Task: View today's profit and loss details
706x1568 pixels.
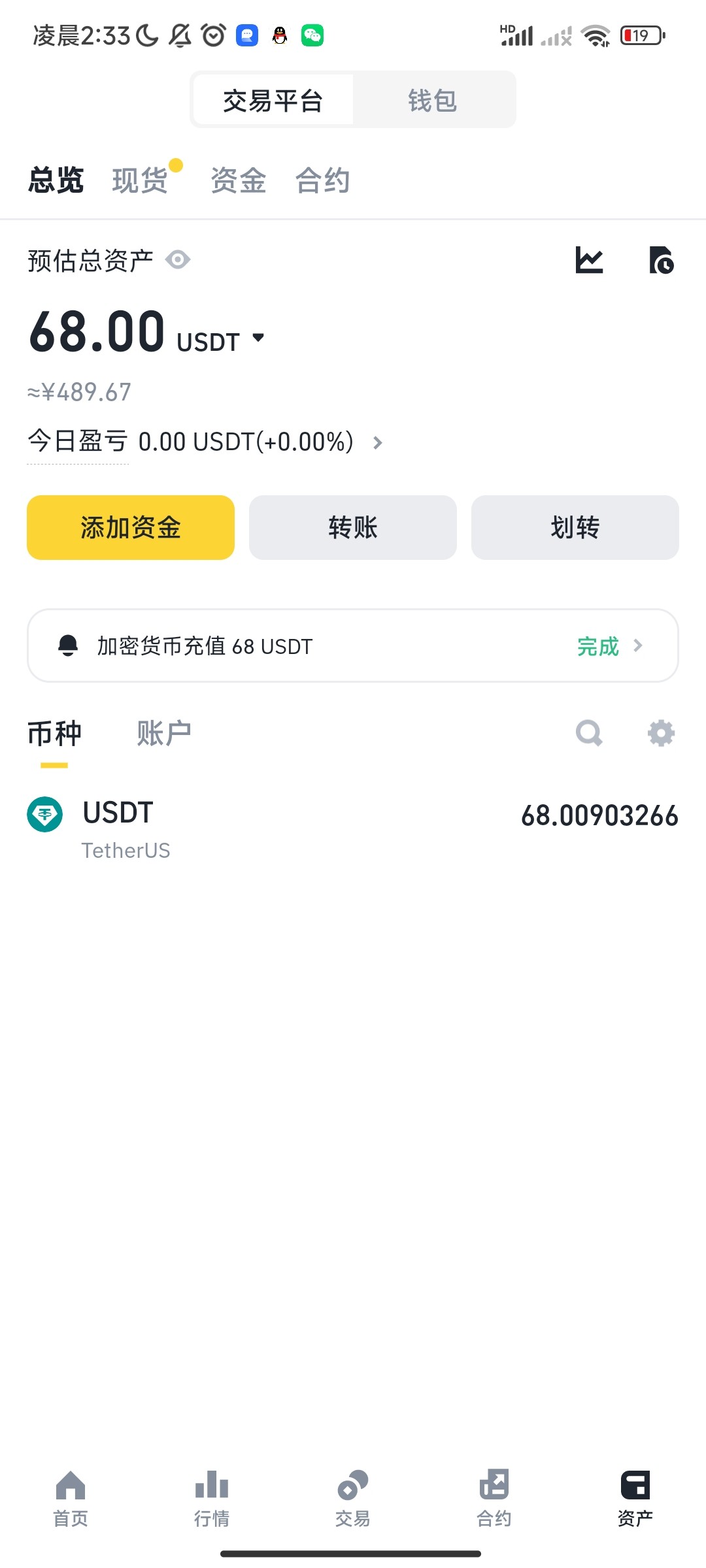Action: coord(377,443)
